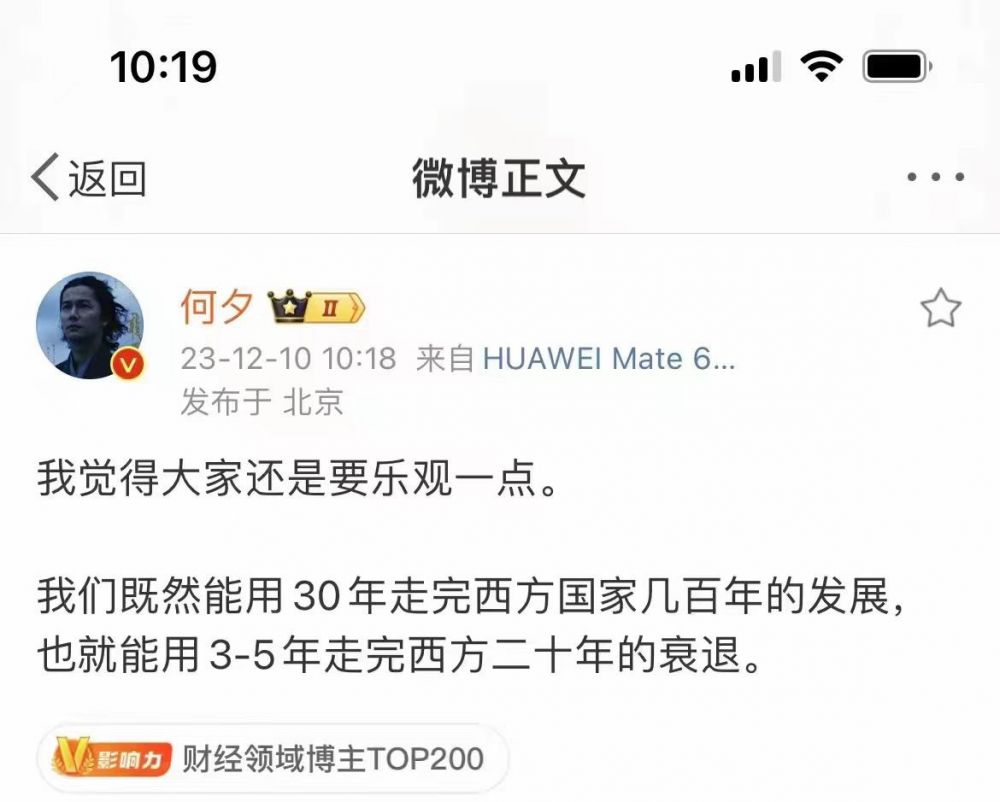The image size is (1000, 802).
Task: Open the 财经领域博主TOP200 influence badge
Action: (272, 758)
